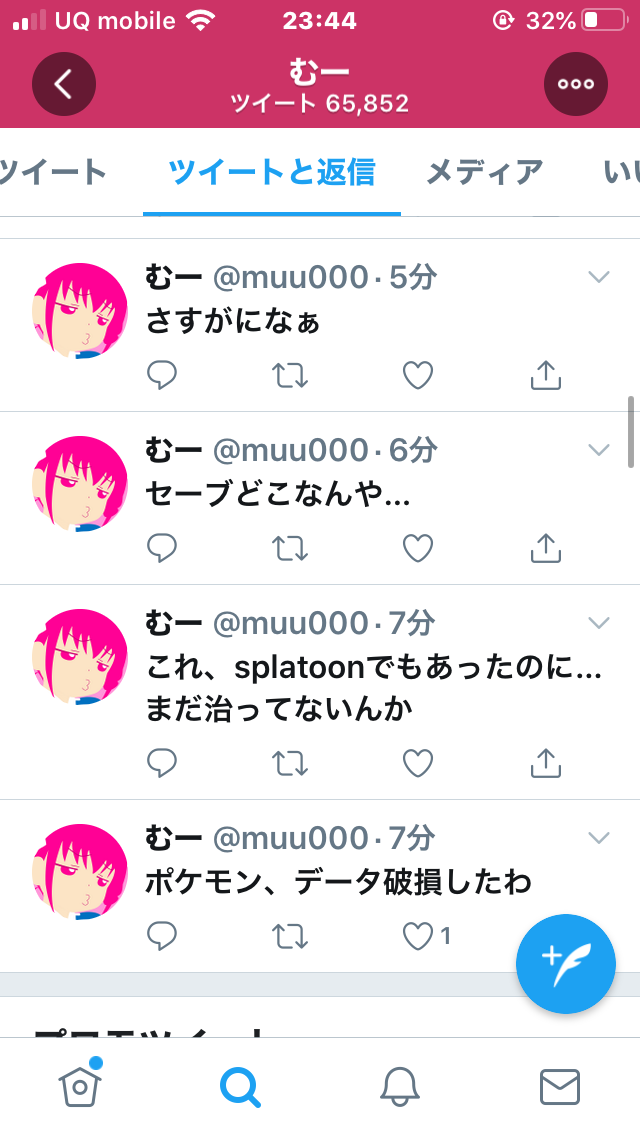Like the さすがになぁ tweet
Image resolution: width=640 pixels, height=1136 pixels.
[417, 375]
